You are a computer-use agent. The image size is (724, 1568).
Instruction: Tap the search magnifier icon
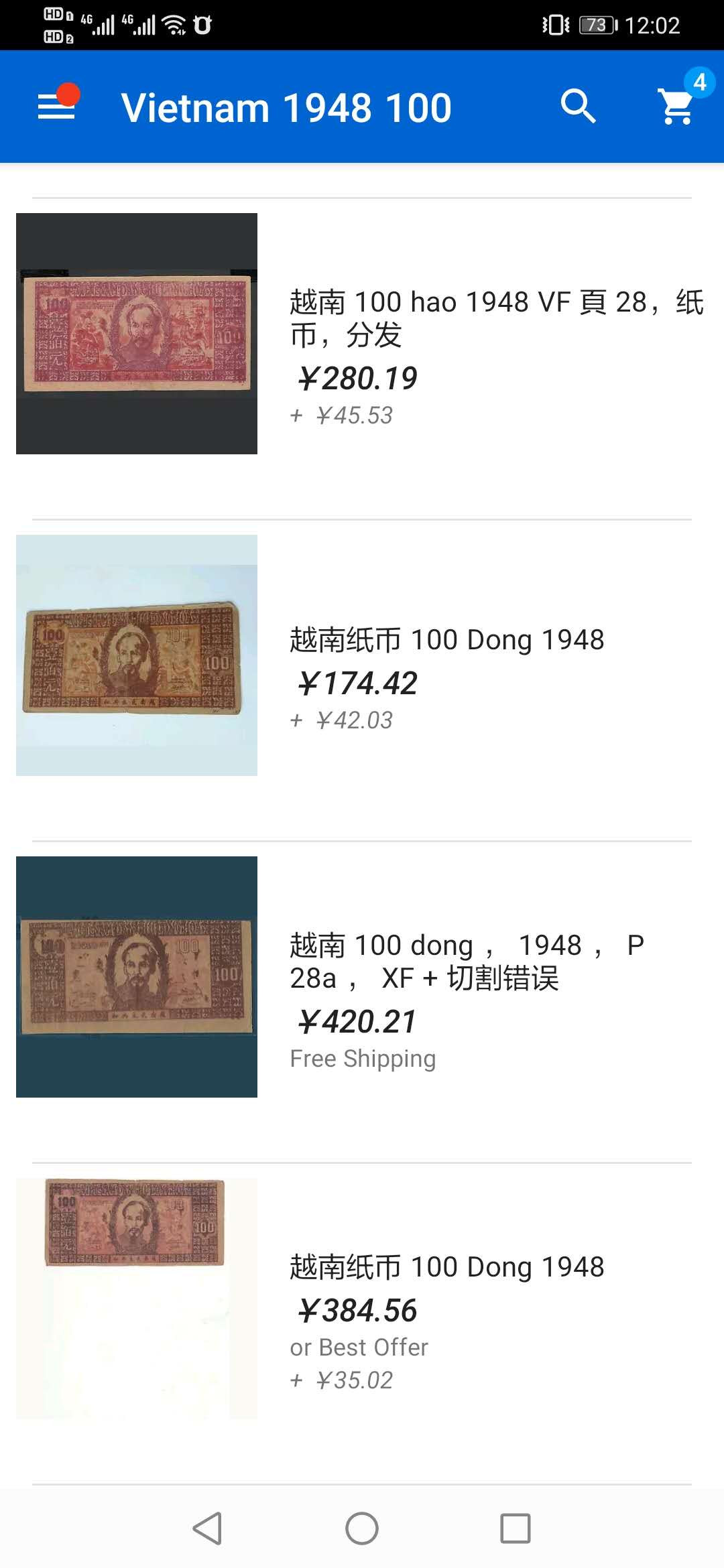coord(578,107)
